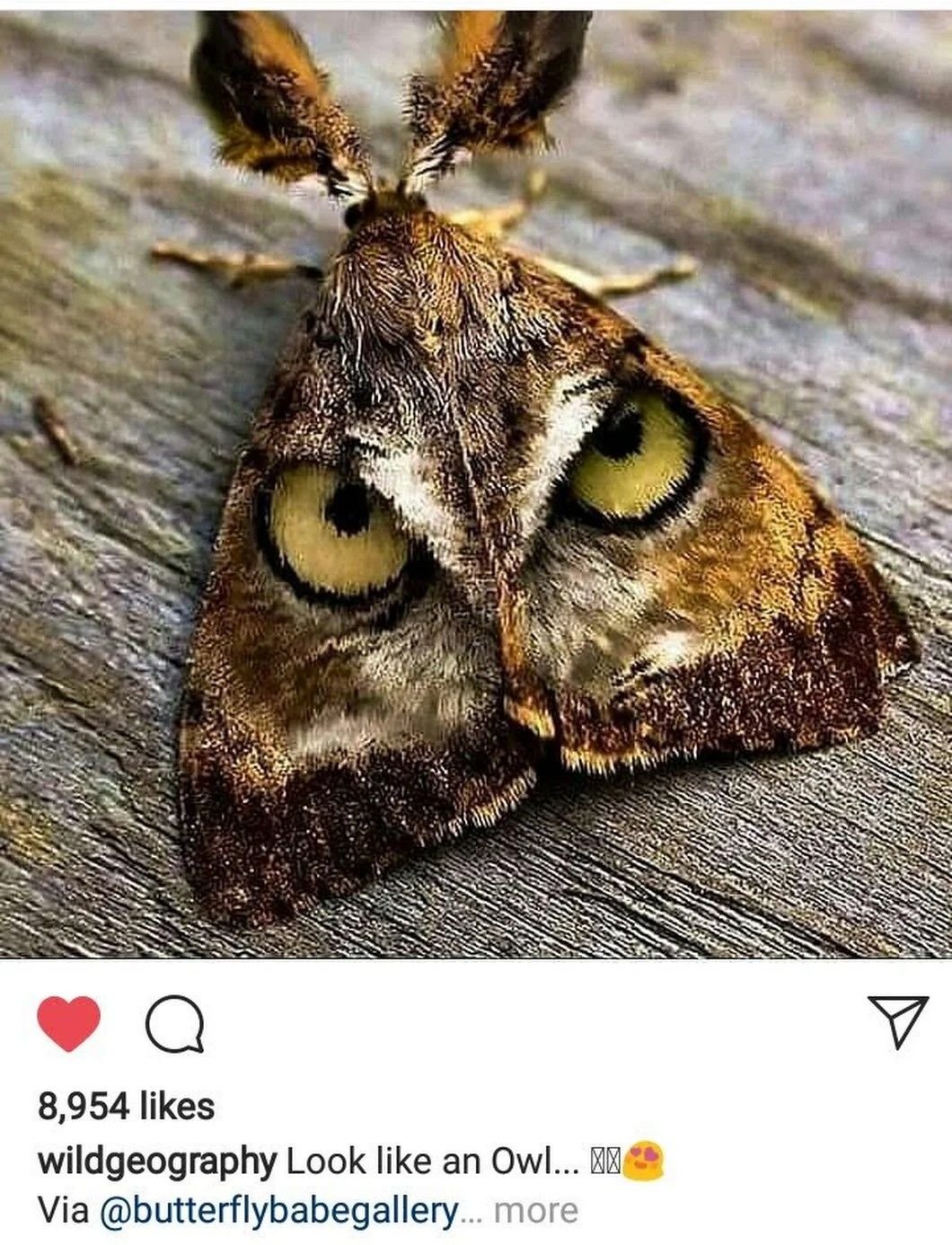Share the post using the paper plane icon
The height and width of the screenshot is (1245, 952).
coord(897,1021)
